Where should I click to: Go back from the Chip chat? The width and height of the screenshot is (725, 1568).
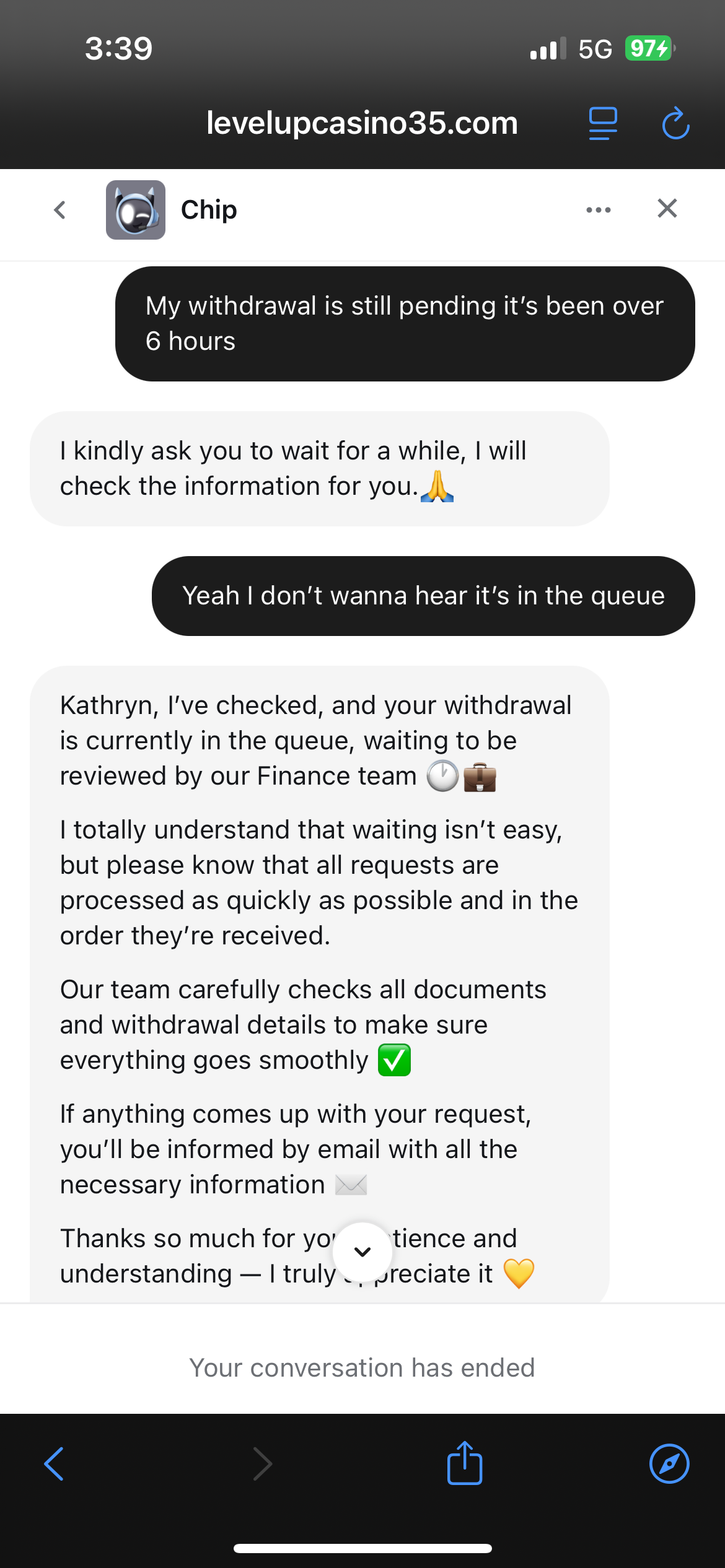[x=60, y=210]
